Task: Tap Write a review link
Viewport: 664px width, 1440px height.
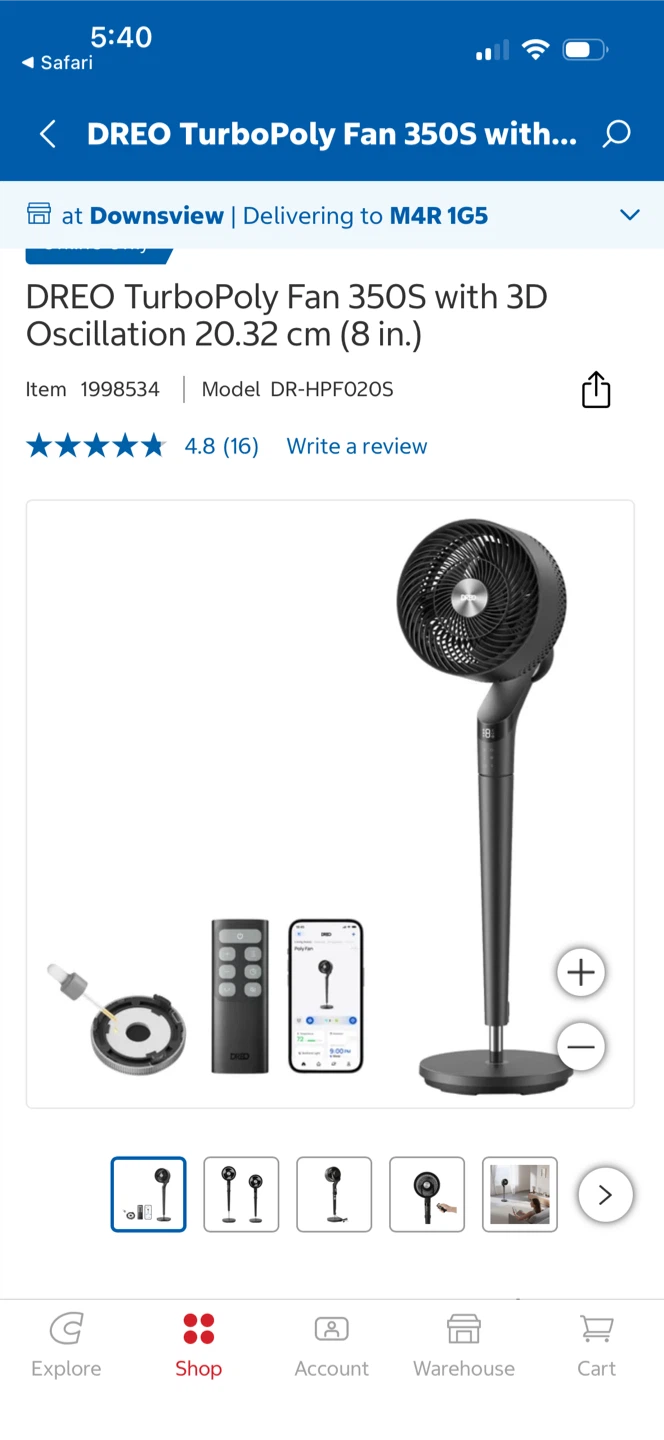Action: (357, 446)
